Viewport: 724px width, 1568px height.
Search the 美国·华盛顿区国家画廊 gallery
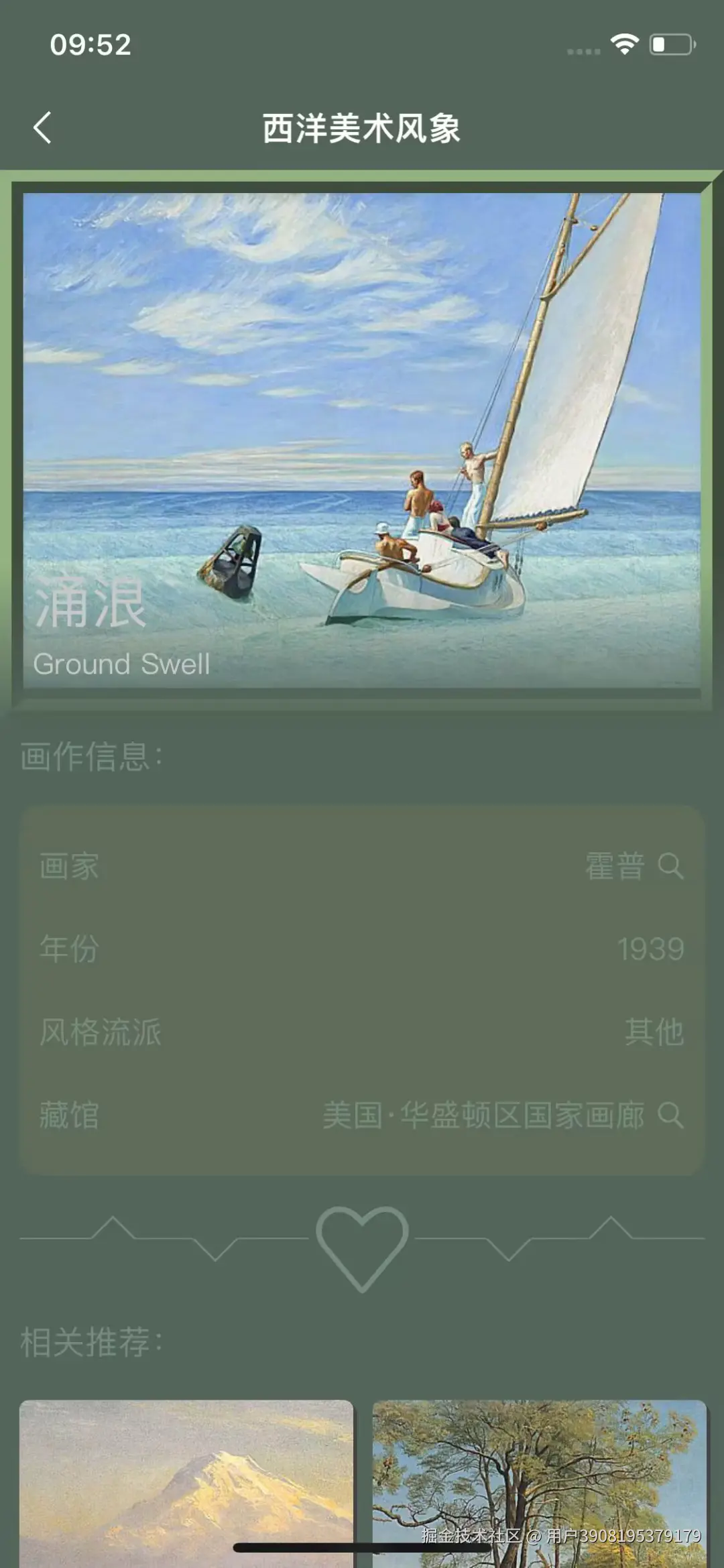[x=670, y=1115]
